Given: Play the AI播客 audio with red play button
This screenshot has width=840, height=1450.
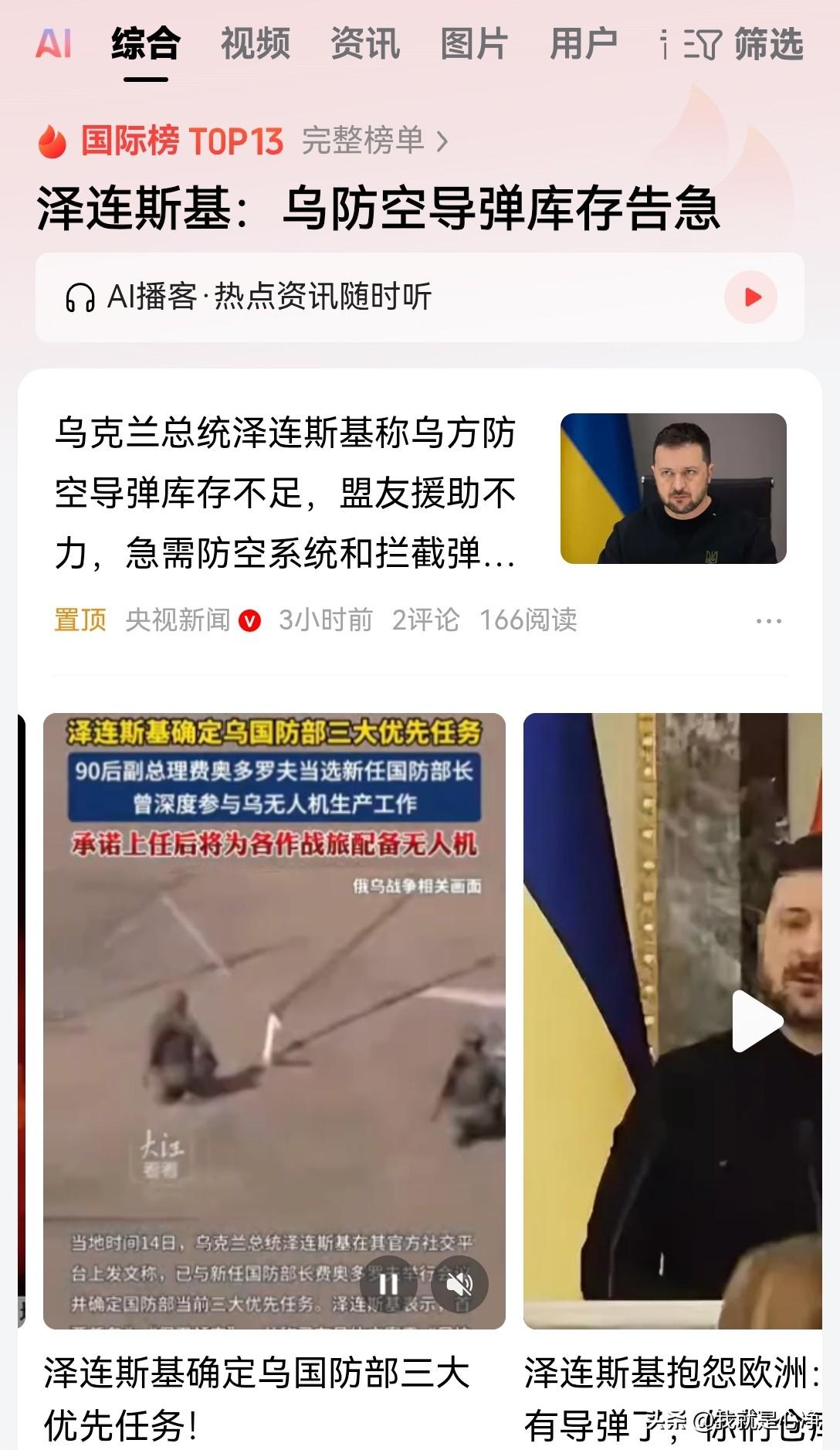Looking at the screenshot, I should (750, 297).
